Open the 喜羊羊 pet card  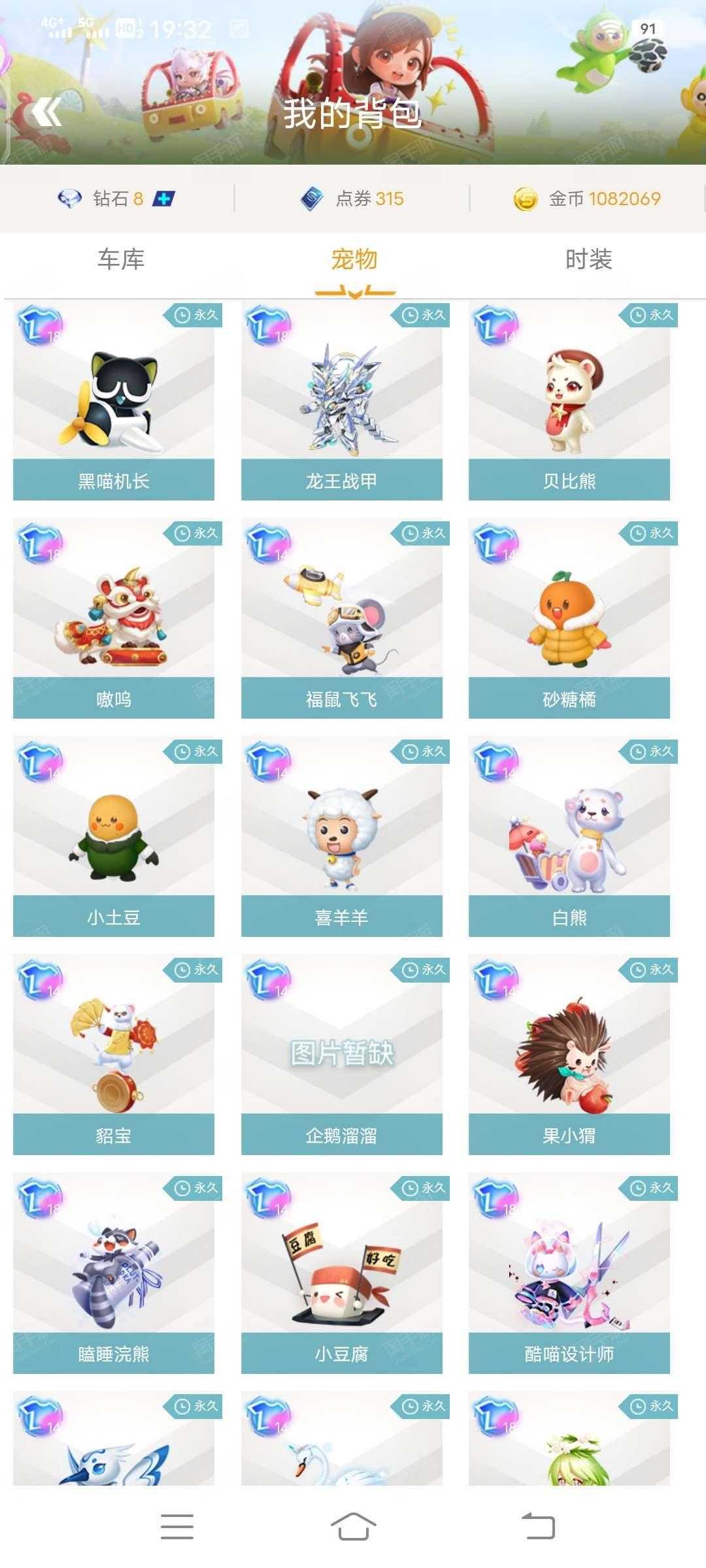pos(341,838)
